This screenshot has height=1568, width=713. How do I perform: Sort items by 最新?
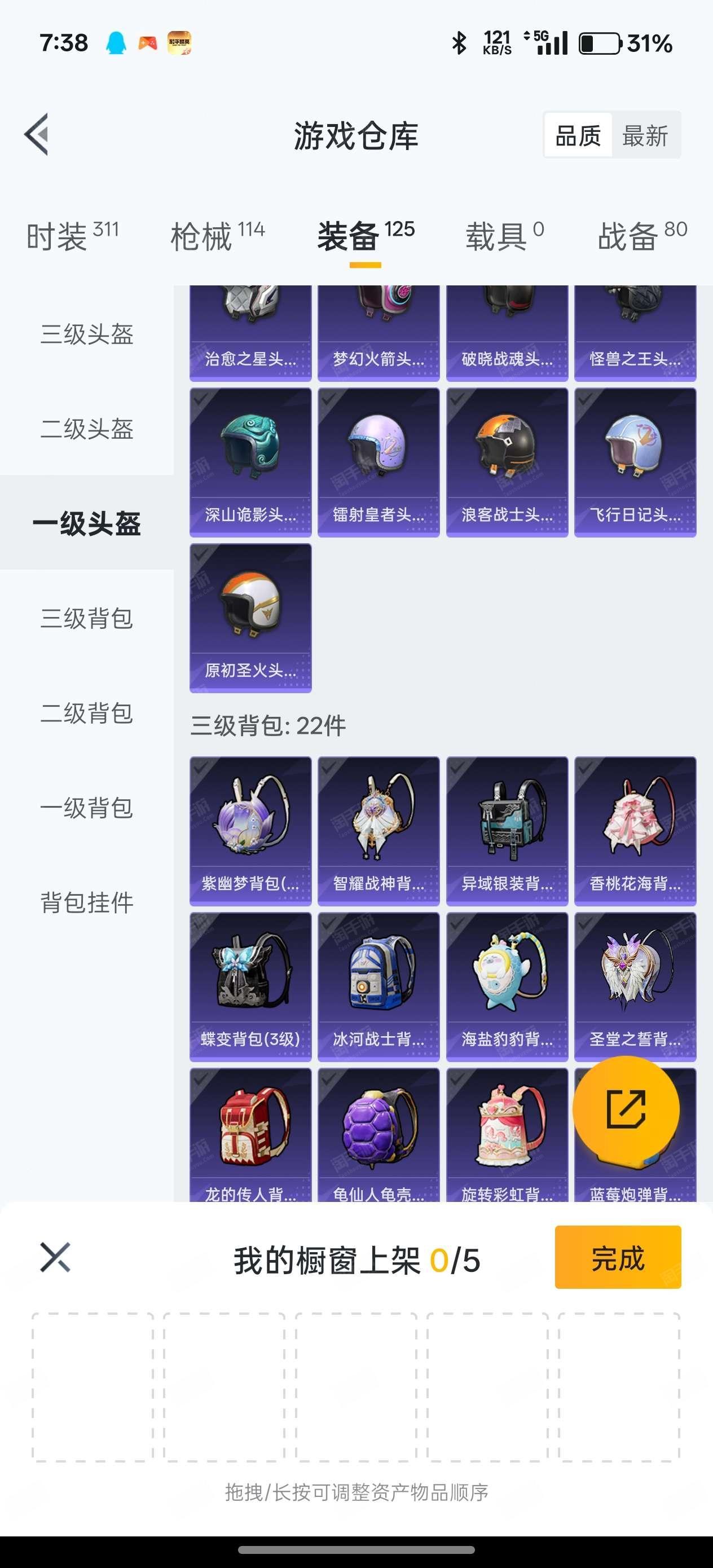(x=645, y=135)
